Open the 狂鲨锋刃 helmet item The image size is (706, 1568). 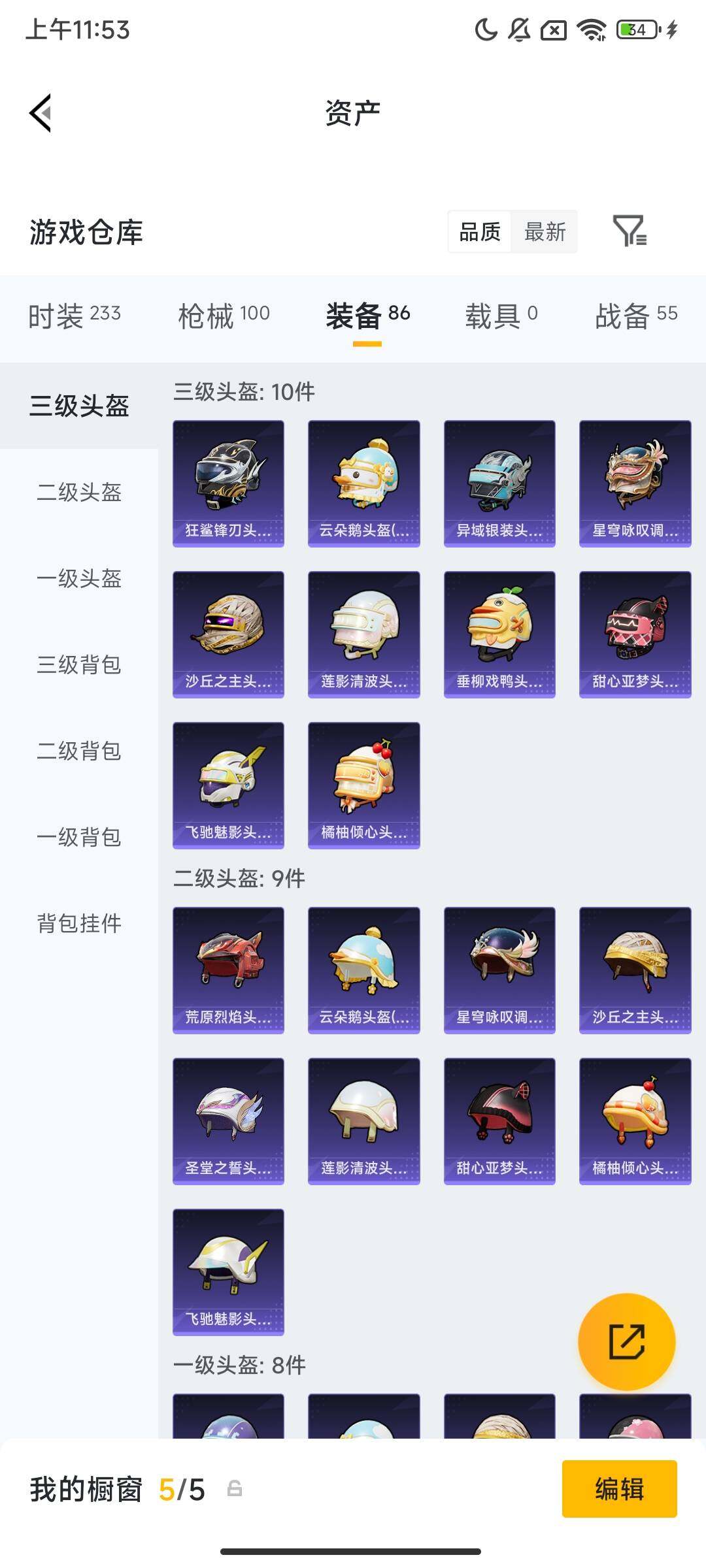228,483
